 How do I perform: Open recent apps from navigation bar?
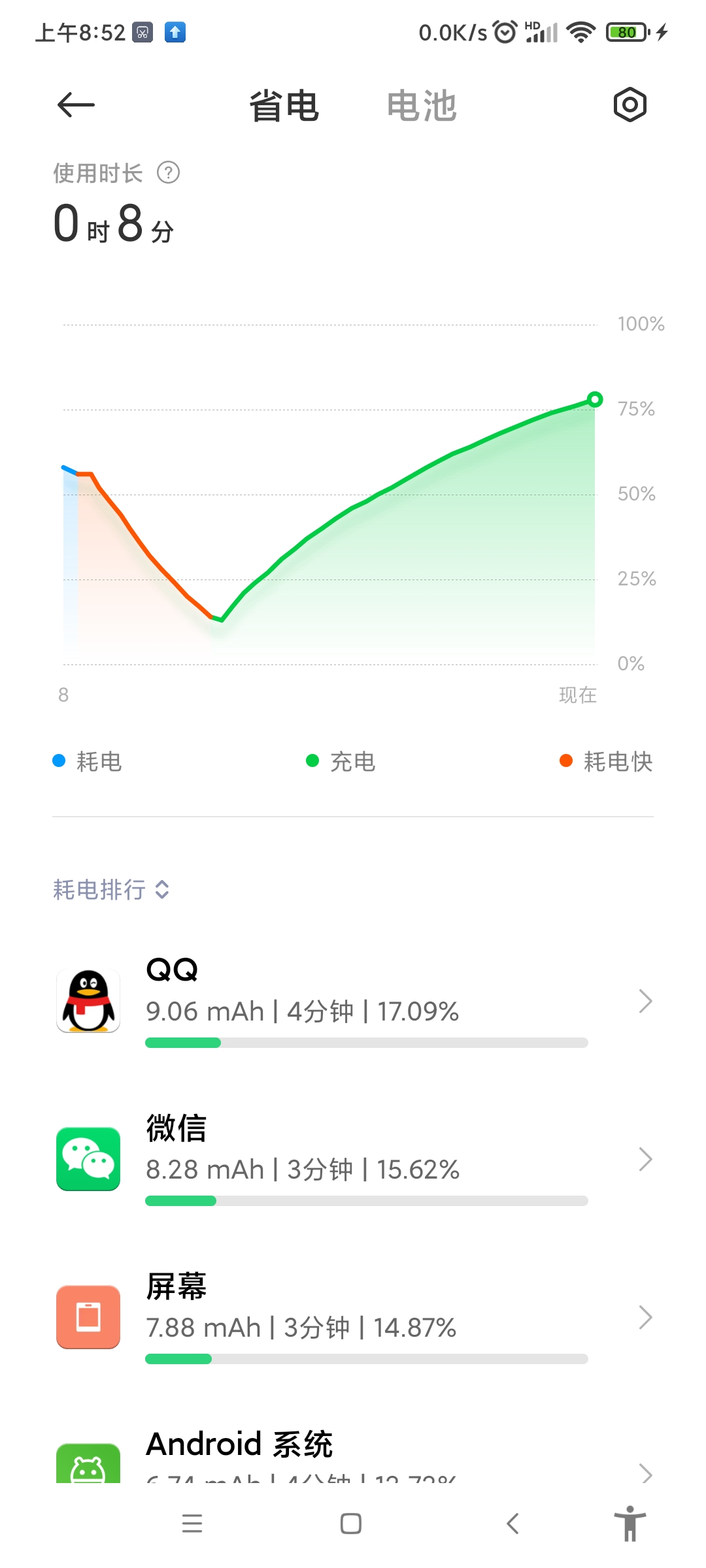tap(192, 1524)
